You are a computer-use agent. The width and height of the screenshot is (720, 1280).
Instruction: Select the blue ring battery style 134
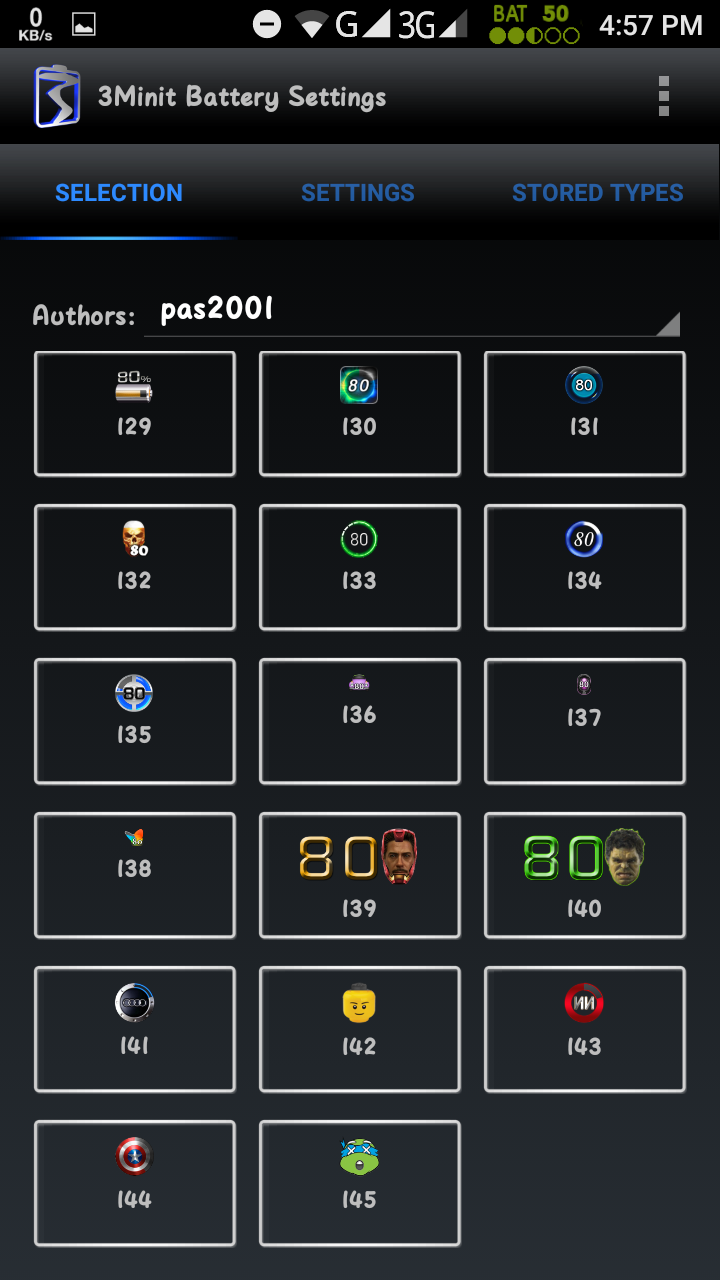(x=584, y=567)
